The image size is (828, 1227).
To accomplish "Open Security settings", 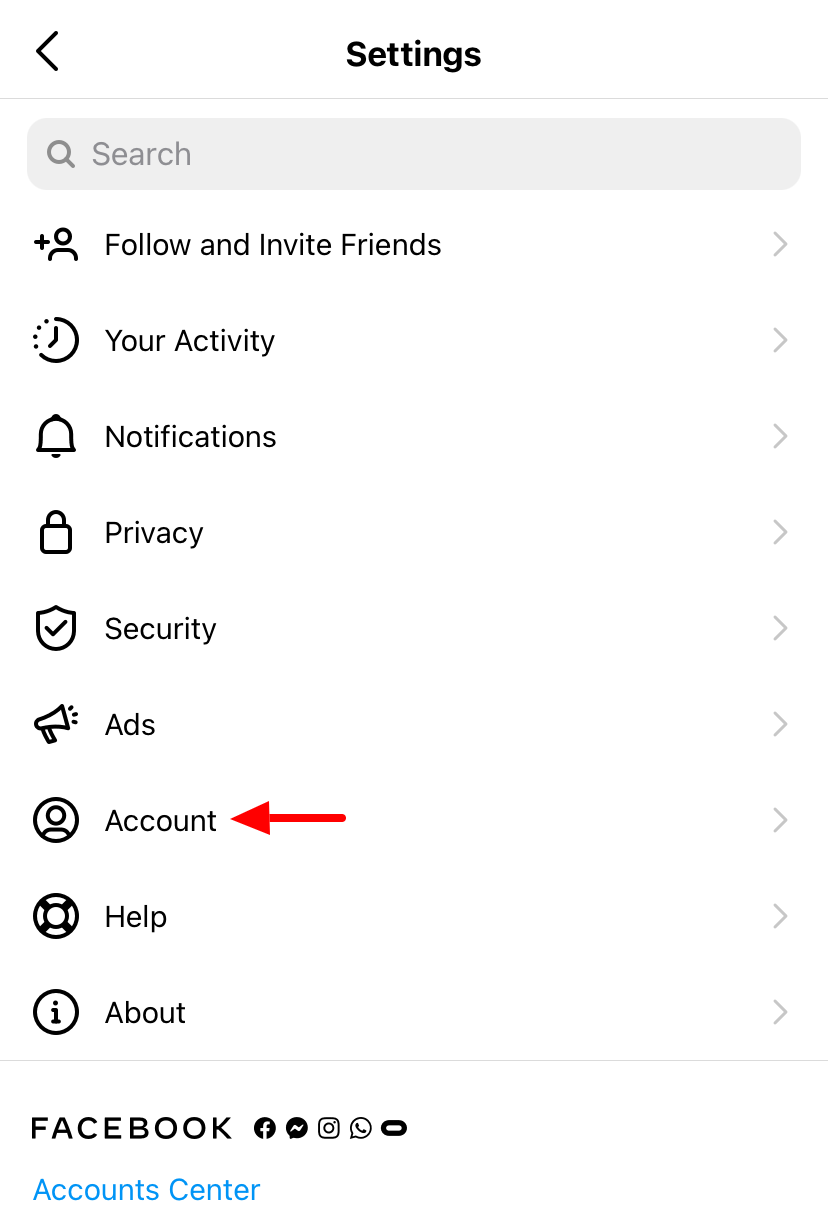I will pos(160,629).
